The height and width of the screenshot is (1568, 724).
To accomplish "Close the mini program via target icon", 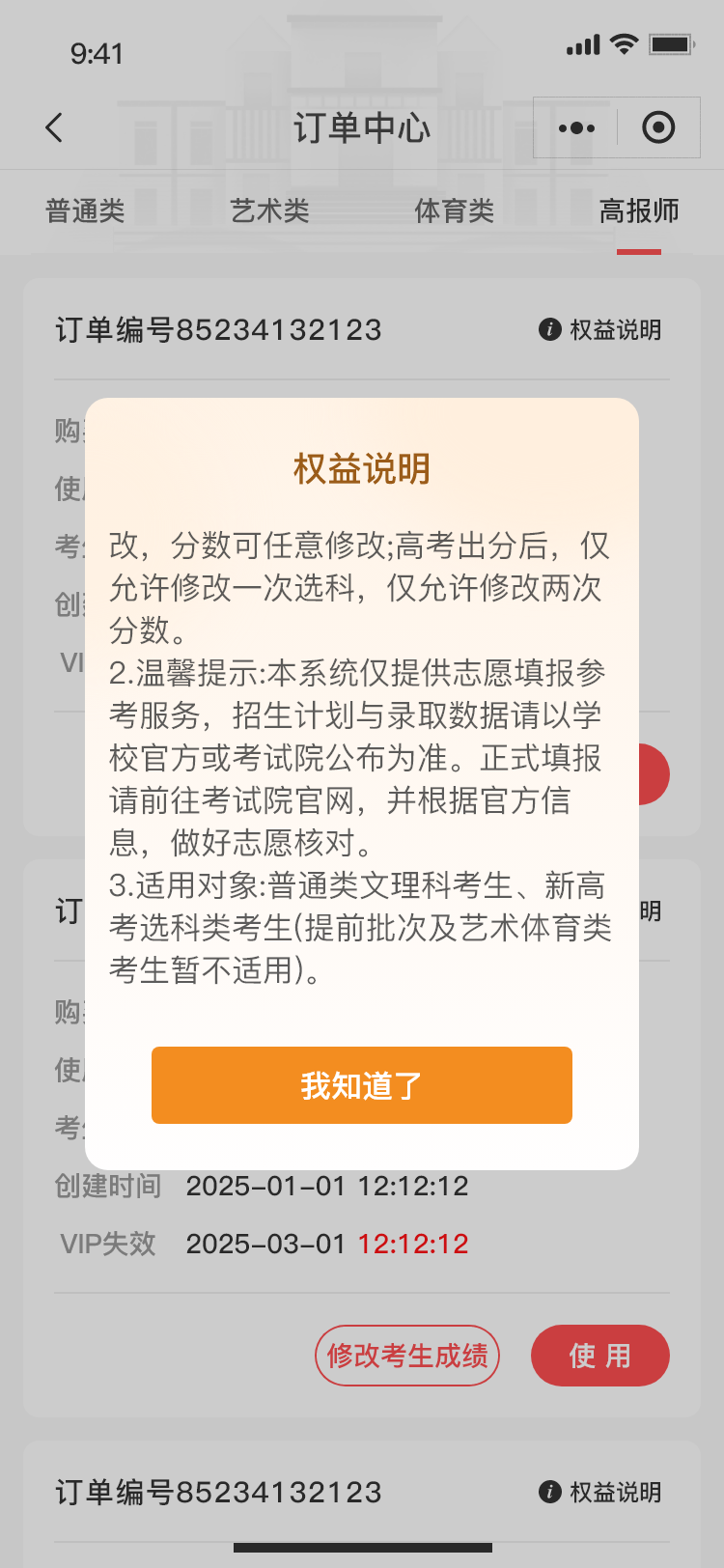I will tap(658, 127).
